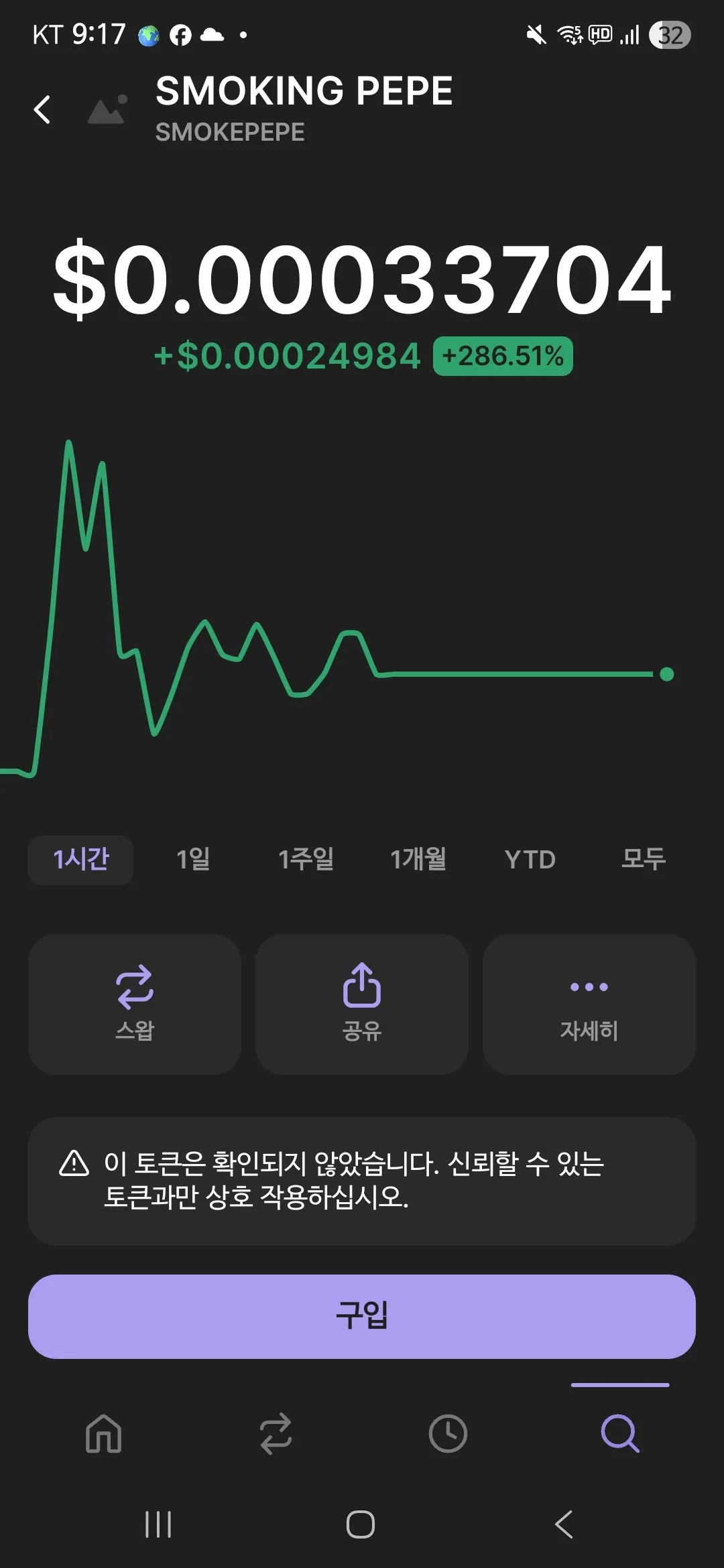This screenshot has width=724, height=1568.
Task: Tap the purple 구입 buy button
Action: pyautogui.click(x=362, y=1316)
